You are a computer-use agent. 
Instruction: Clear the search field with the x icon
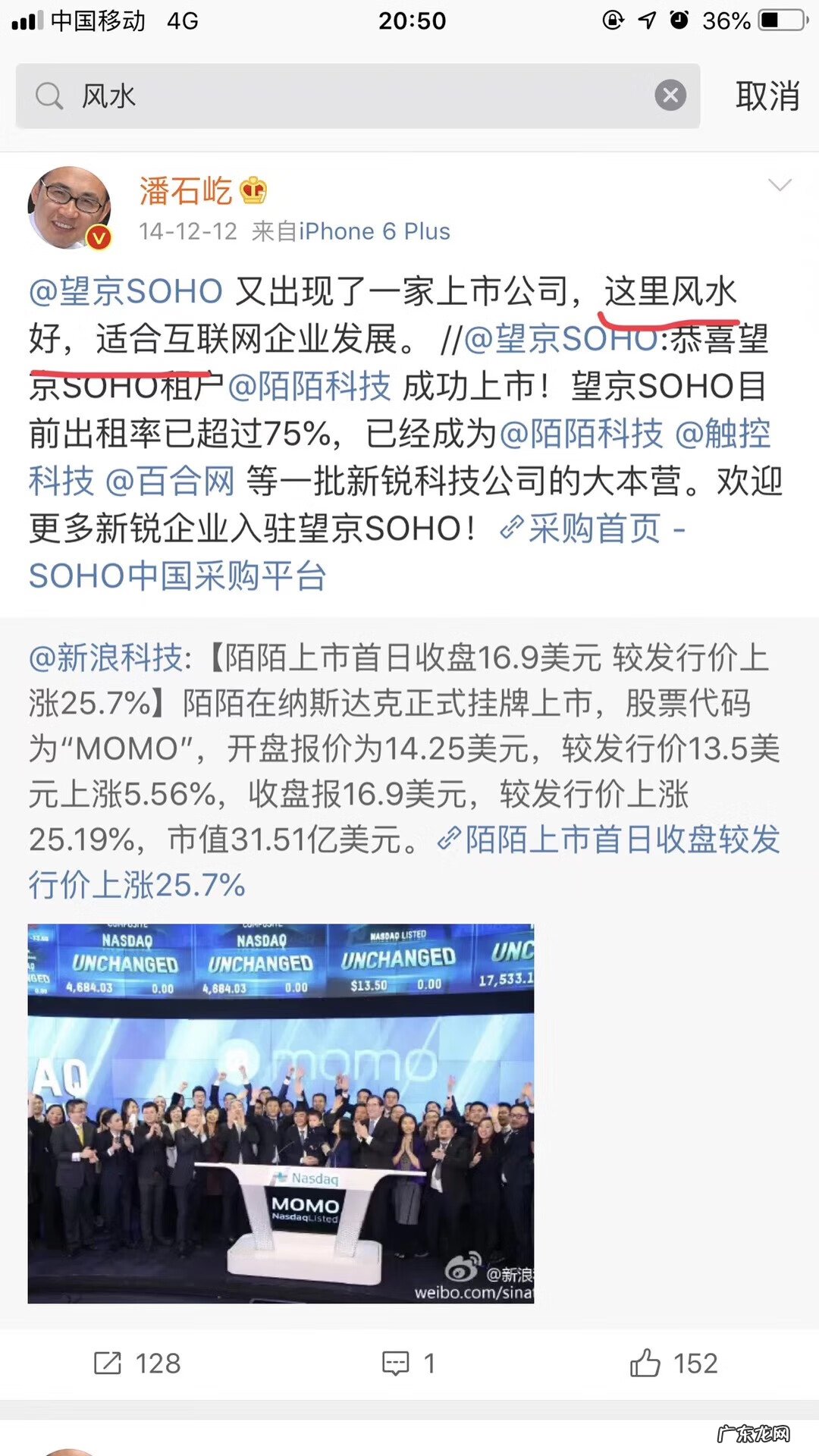point(670,96)
